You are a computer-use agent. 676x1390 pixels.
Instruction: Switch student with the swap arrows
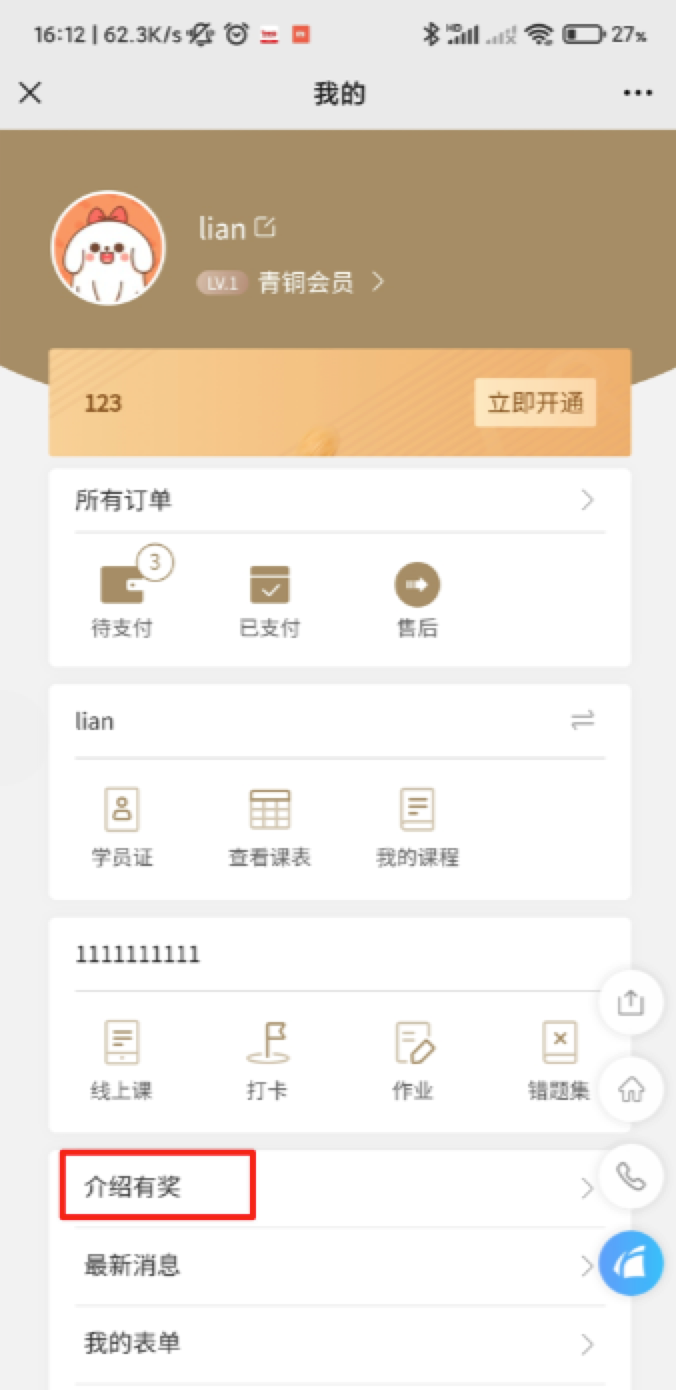click(583, 720)
